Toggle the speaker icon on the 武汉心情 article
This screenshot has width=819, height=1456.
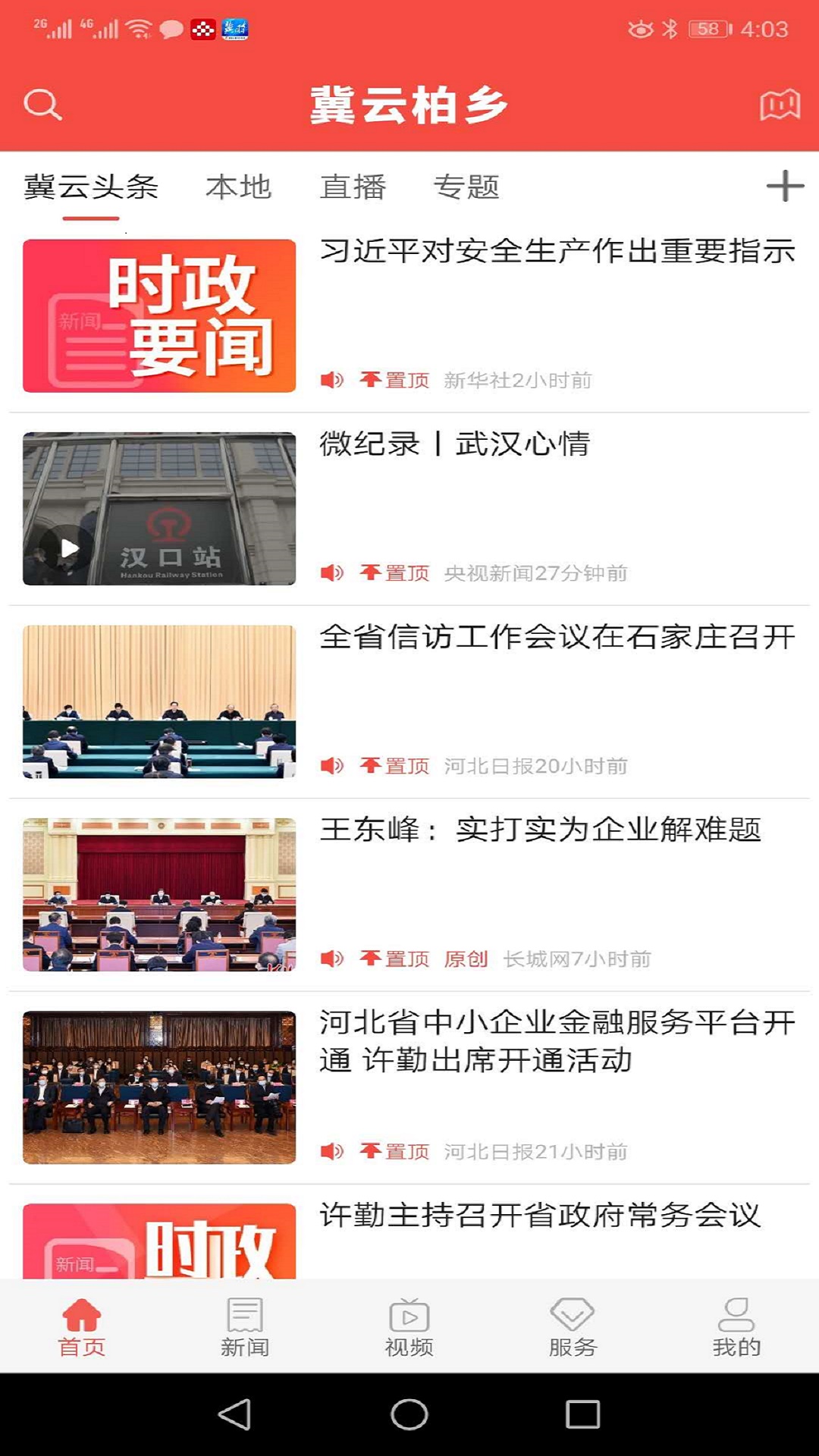tap(334, 573)
